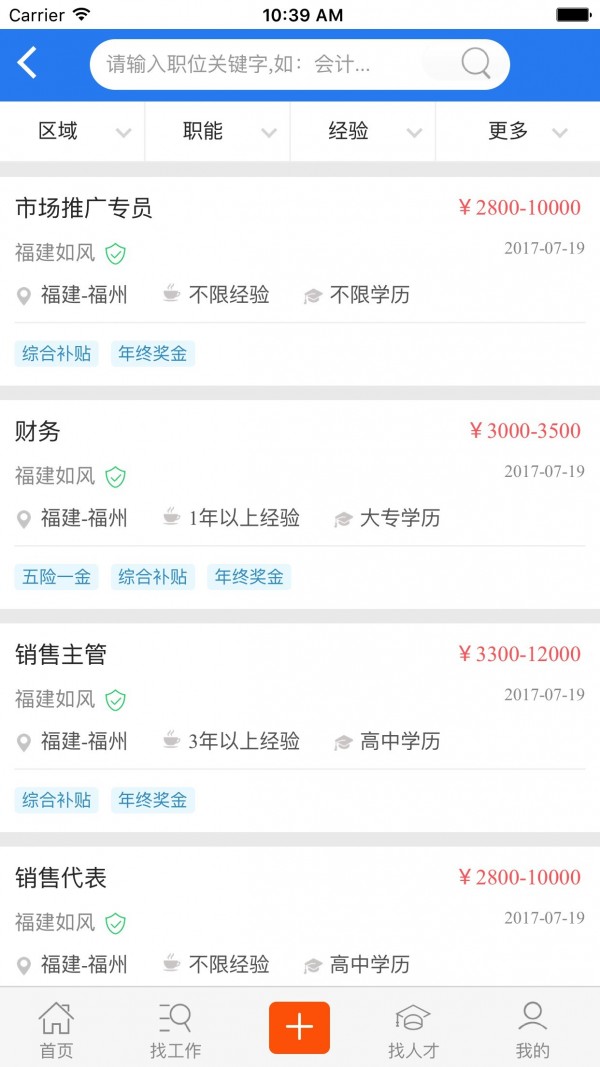This screenshot has height=1067, width=600.
Task: Open the 财务 job listing
Action: pyautogui.click(x=300, y=504)
